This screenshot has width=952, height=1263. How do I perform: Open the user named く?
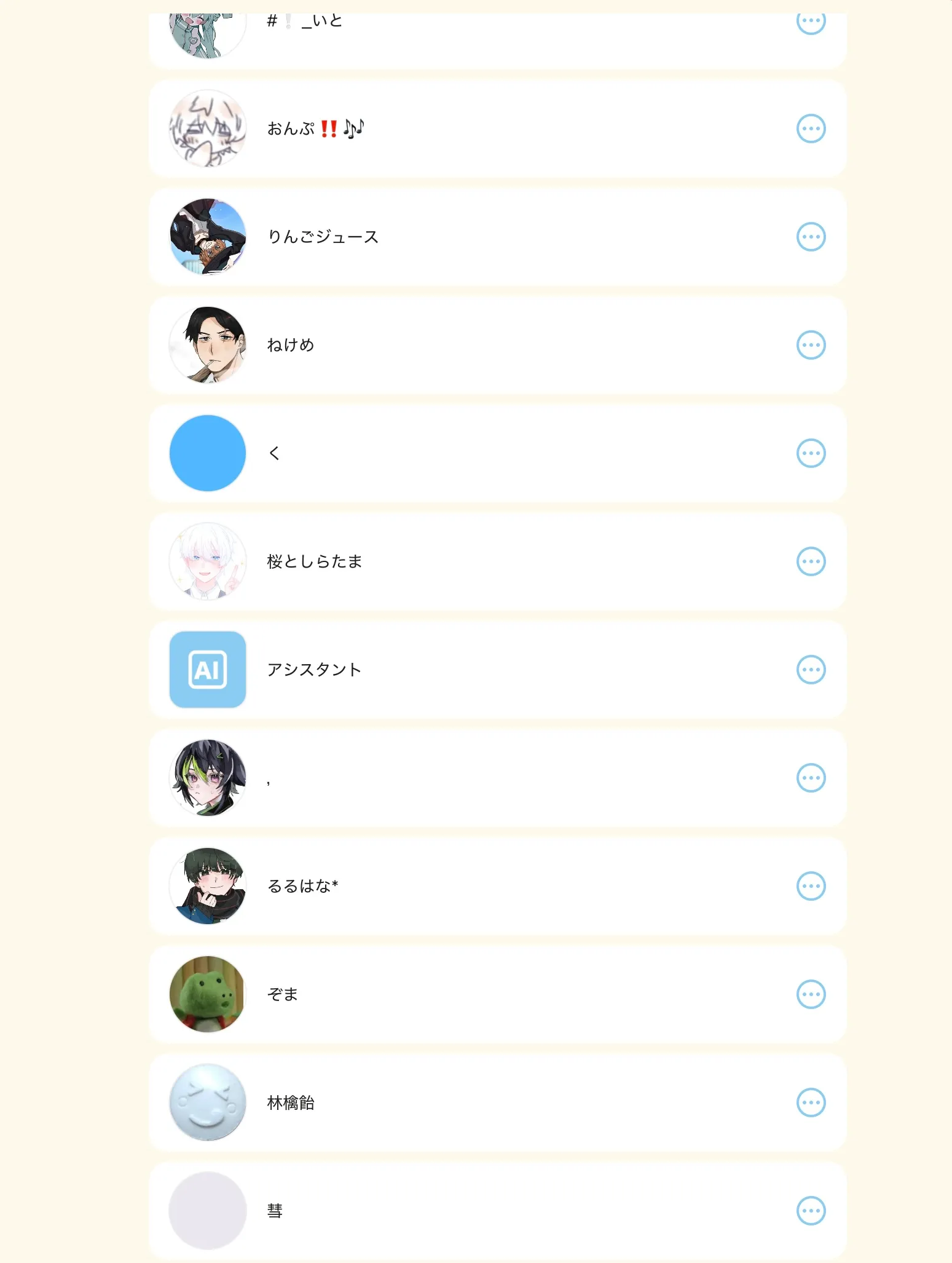pos(497,453)
